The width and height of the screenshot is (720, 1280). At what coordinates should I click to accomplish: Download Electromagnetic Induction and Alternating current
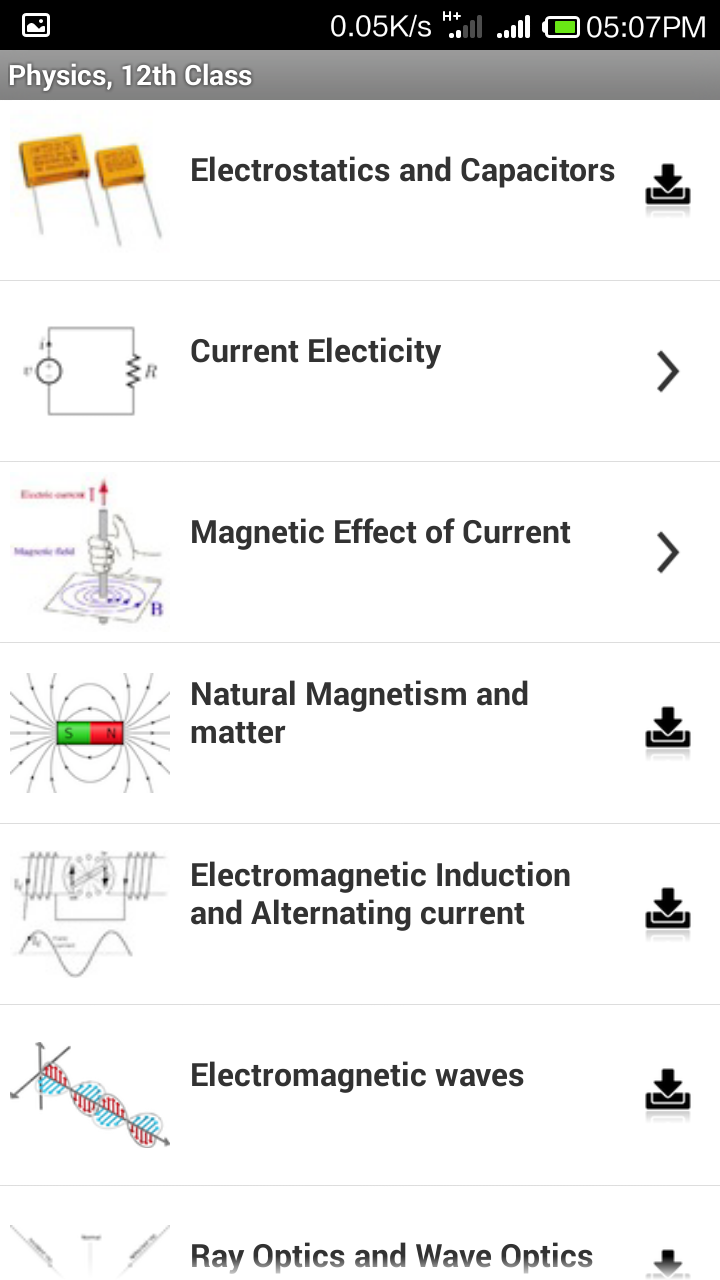668,910
